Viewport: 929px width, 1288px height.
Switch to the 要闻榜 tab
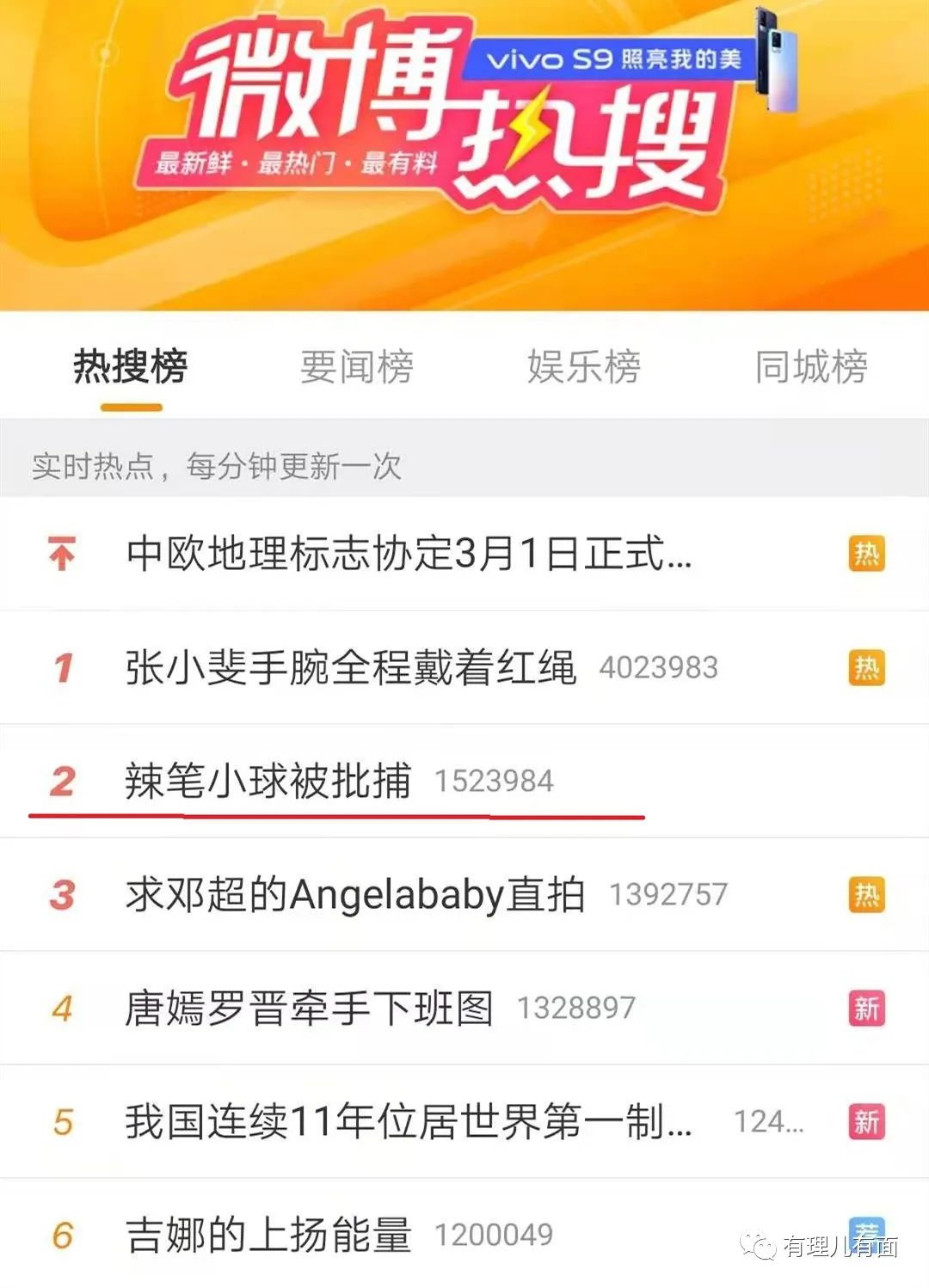[x=356, y=367]
